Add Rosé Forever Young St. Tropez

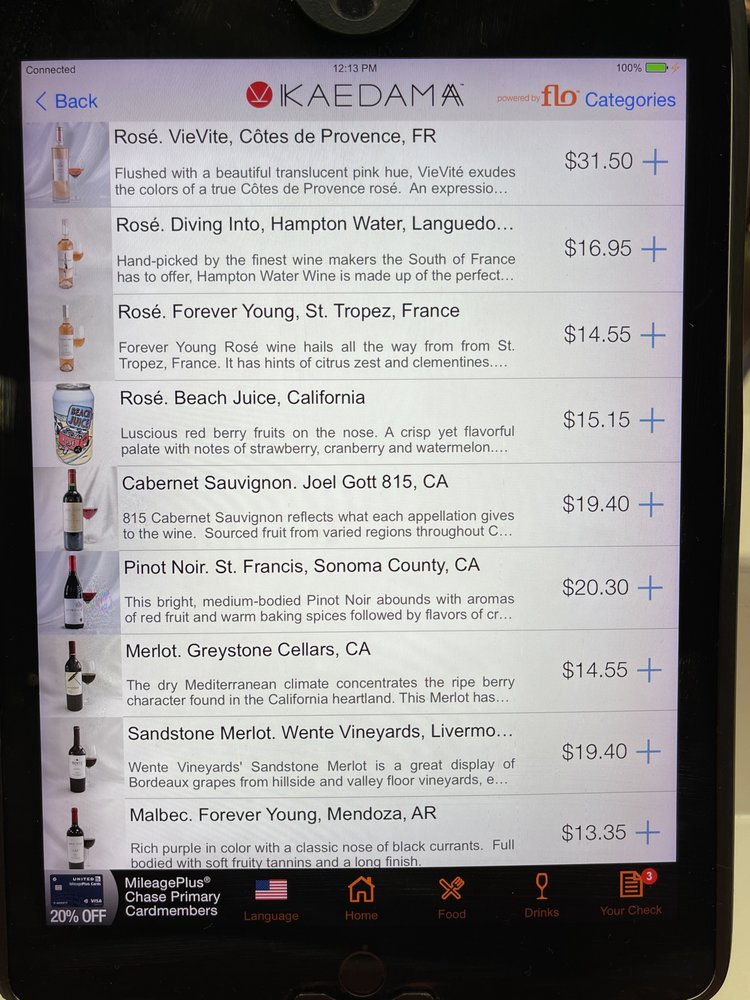coord(653,334)
